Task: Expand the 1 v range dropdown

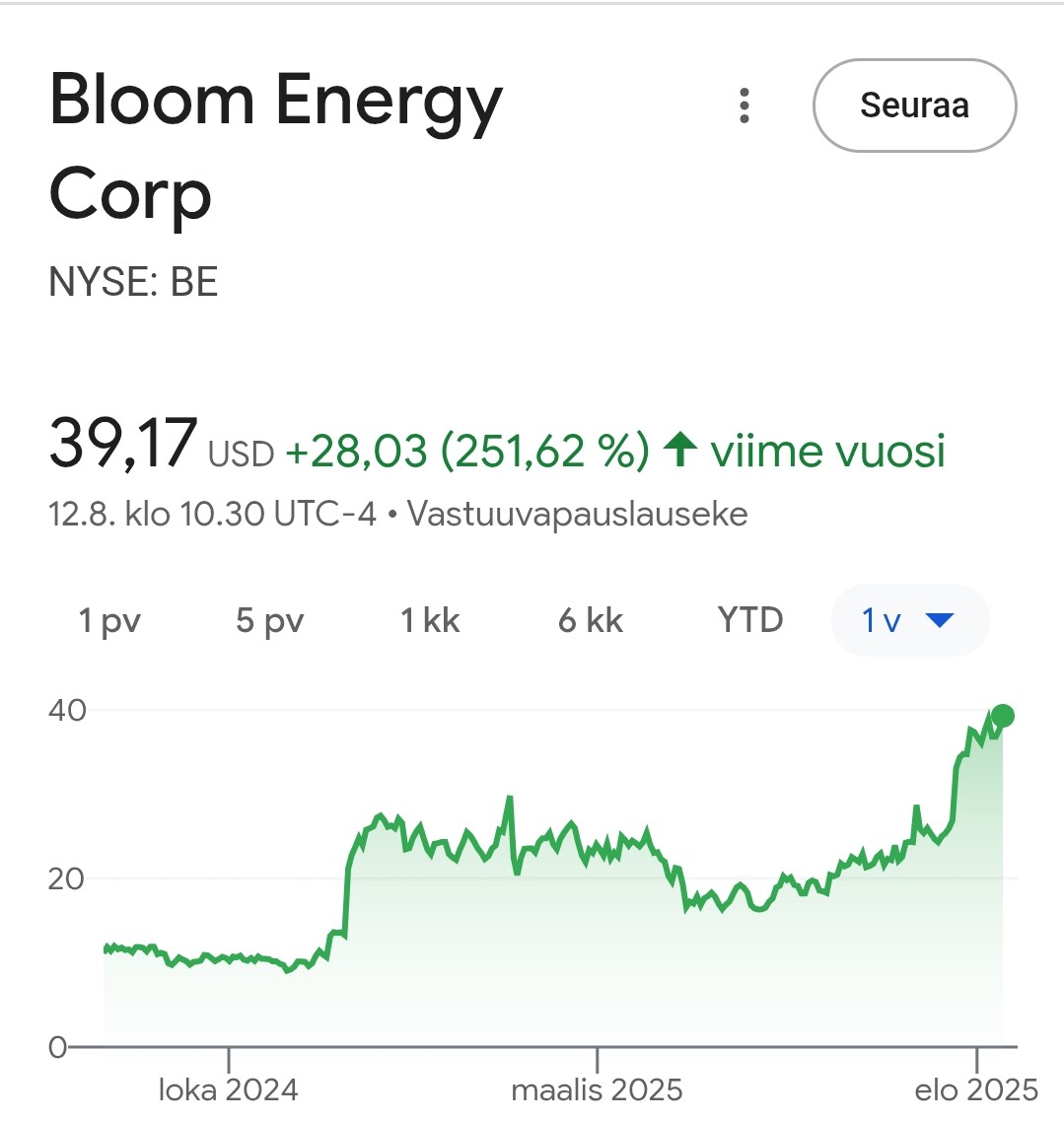Action: [909, 621]
